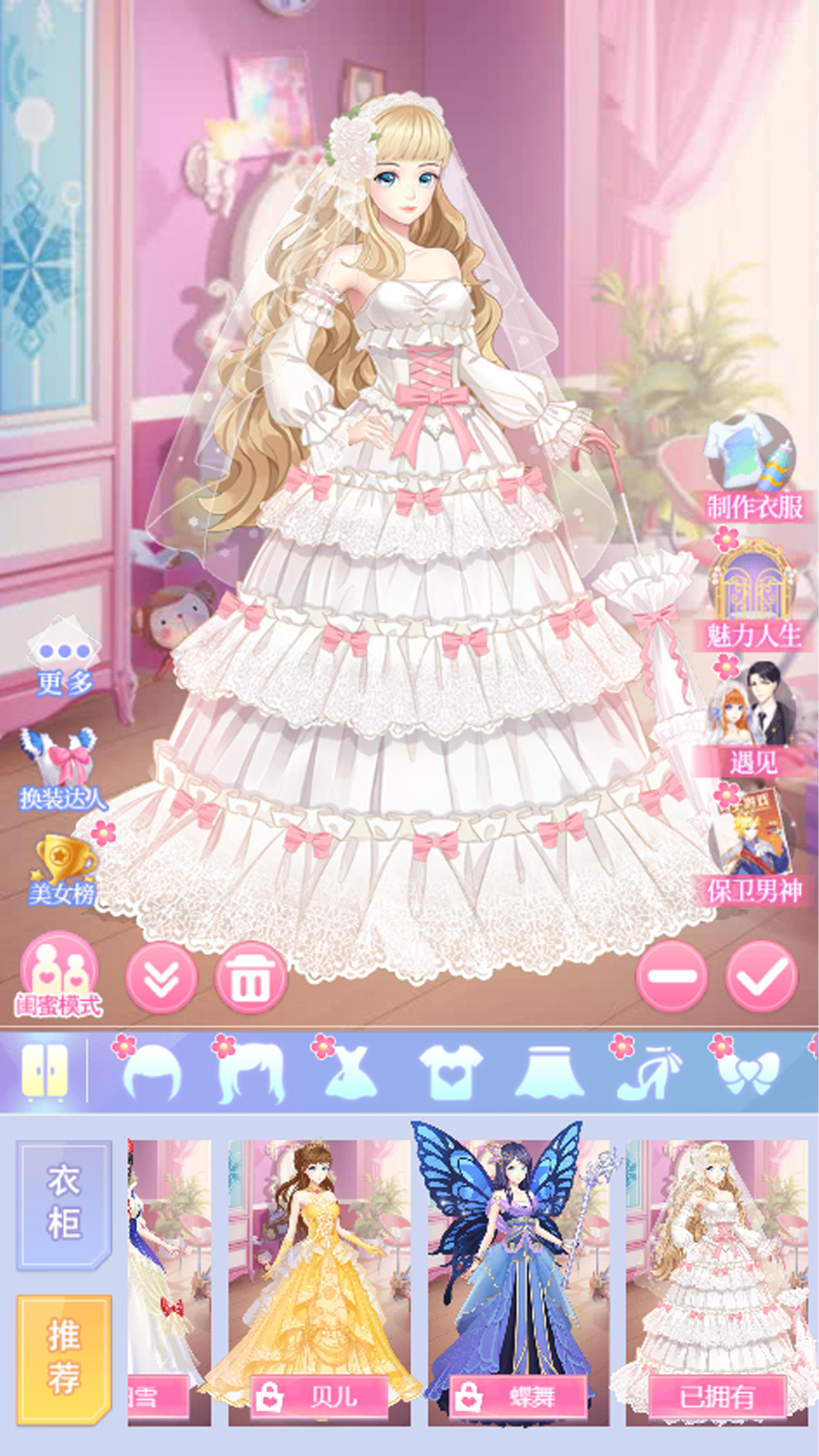Open the wardrobe closet icon
Screen dimensions: 819x1456
(44, 1071)
